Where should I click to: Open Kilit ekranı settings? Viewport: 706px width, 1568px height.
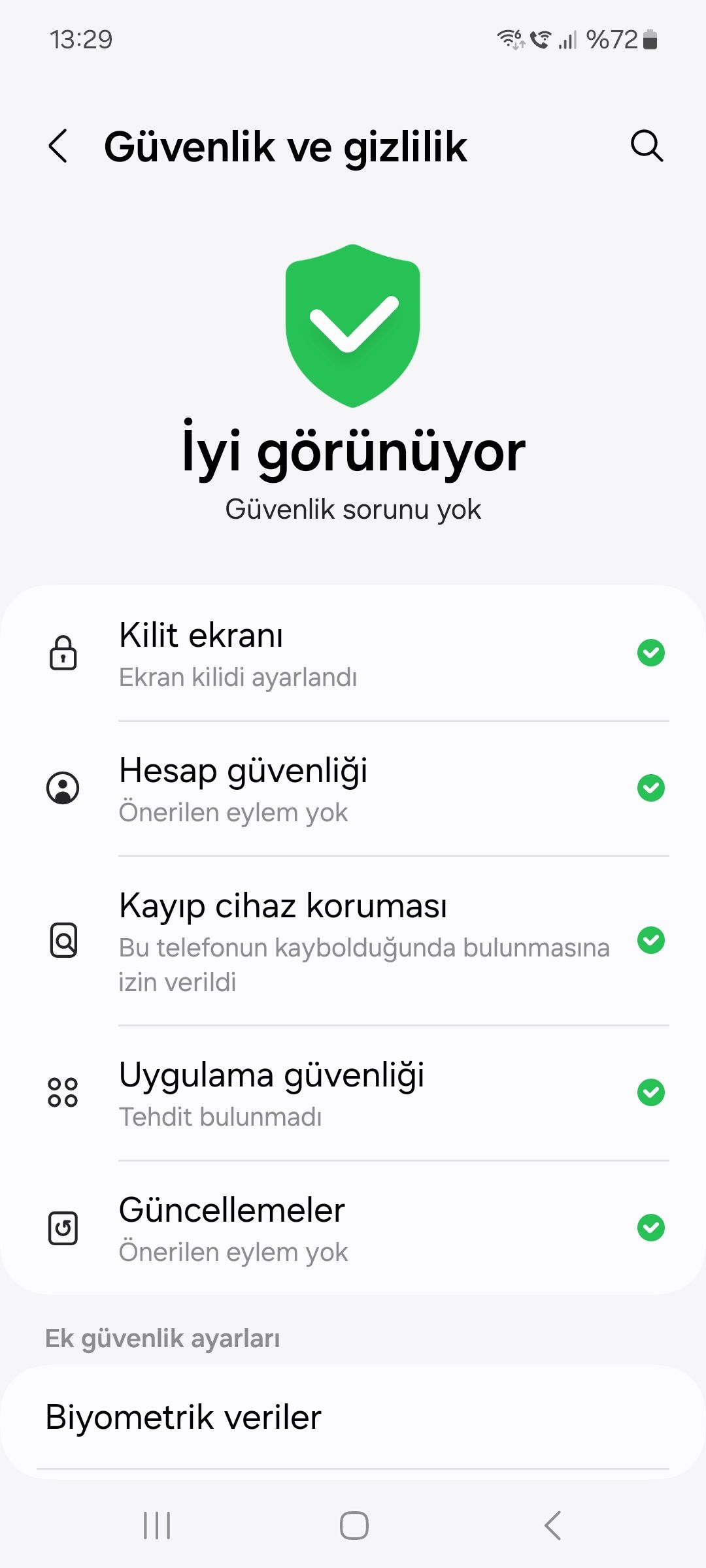click(353, 654)
